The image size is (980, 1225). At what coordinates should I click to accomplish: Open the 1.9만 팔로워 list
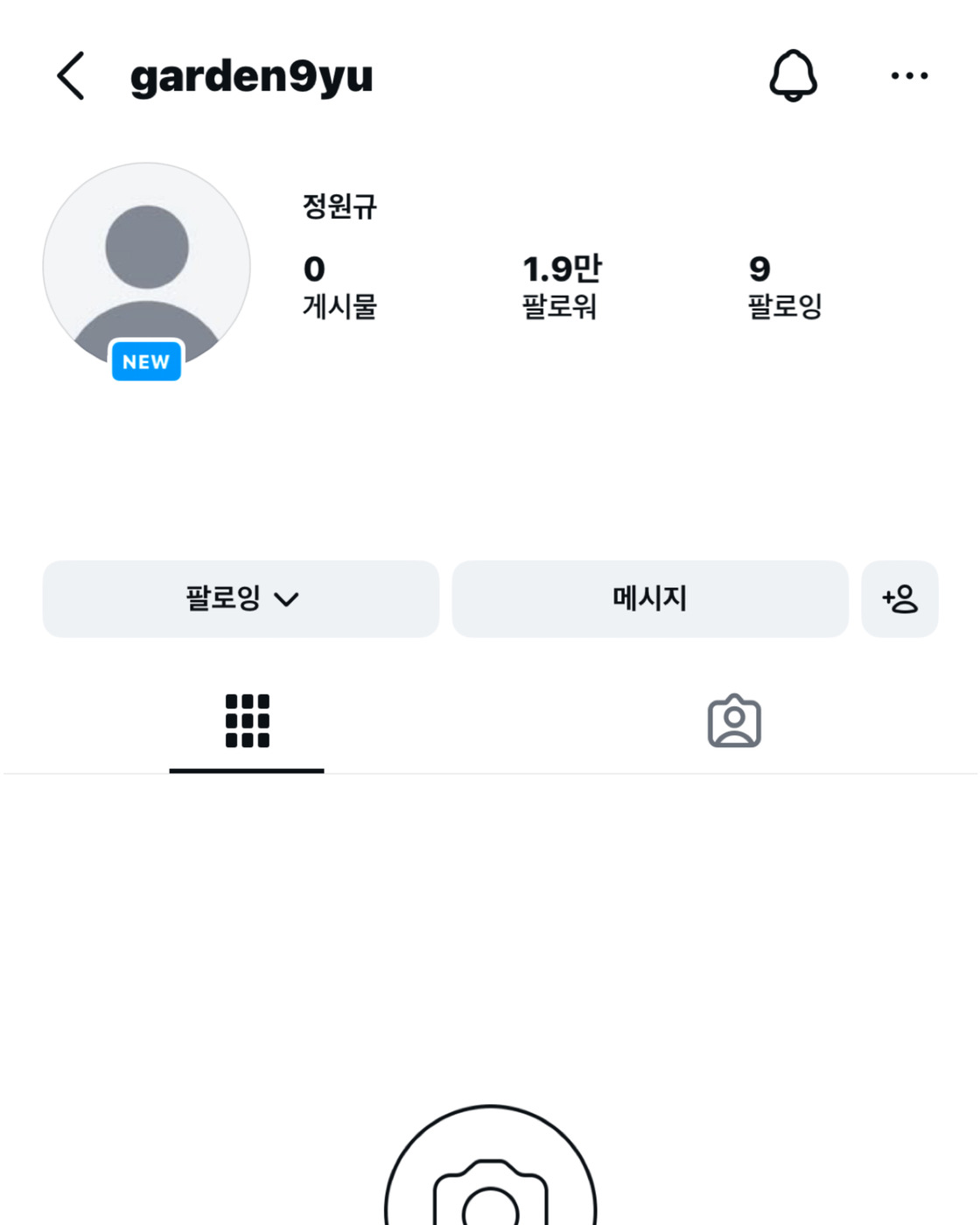coord(561,286)
